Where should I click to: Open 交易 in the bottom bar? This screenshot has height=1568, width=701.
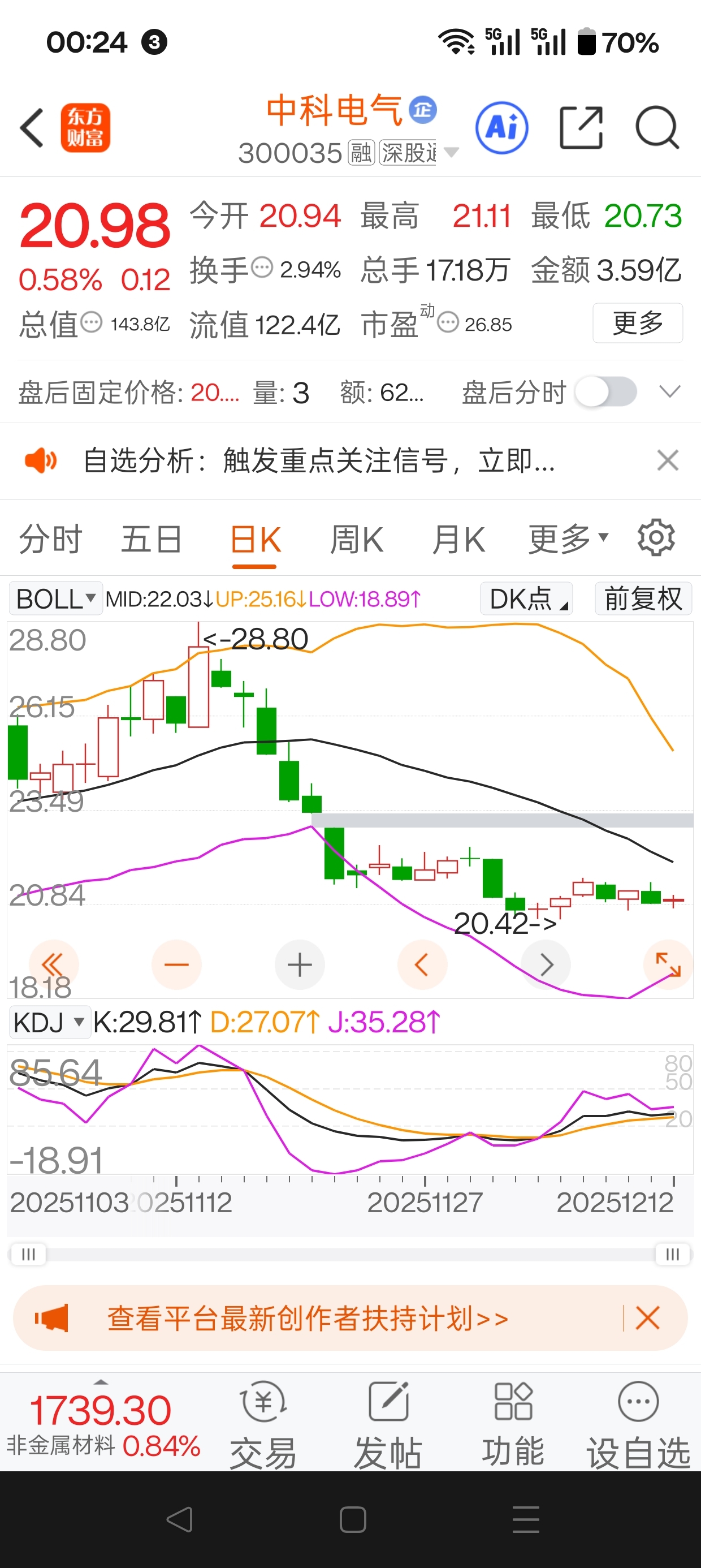[263, 1425]
